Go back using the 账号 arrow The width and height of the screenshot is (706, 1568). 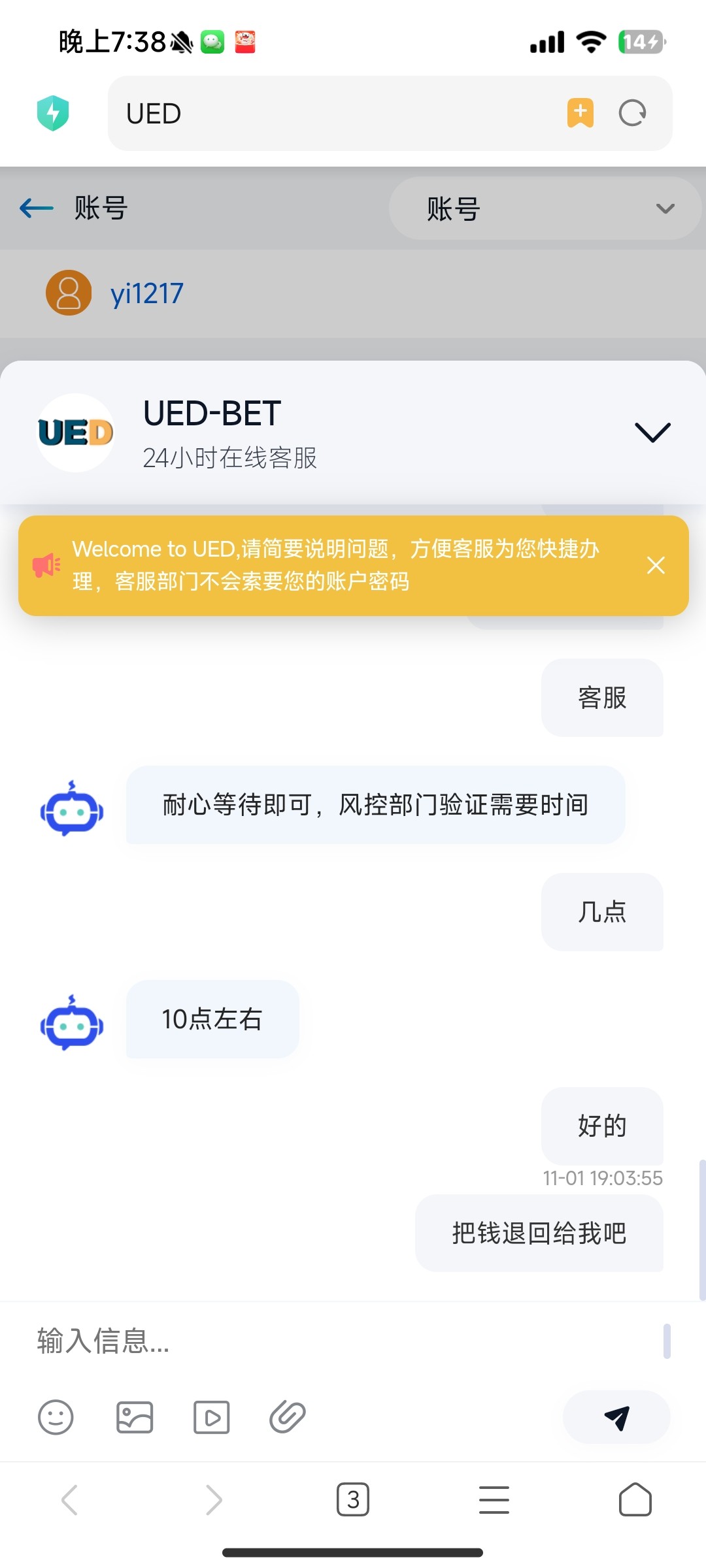(37, 208)
